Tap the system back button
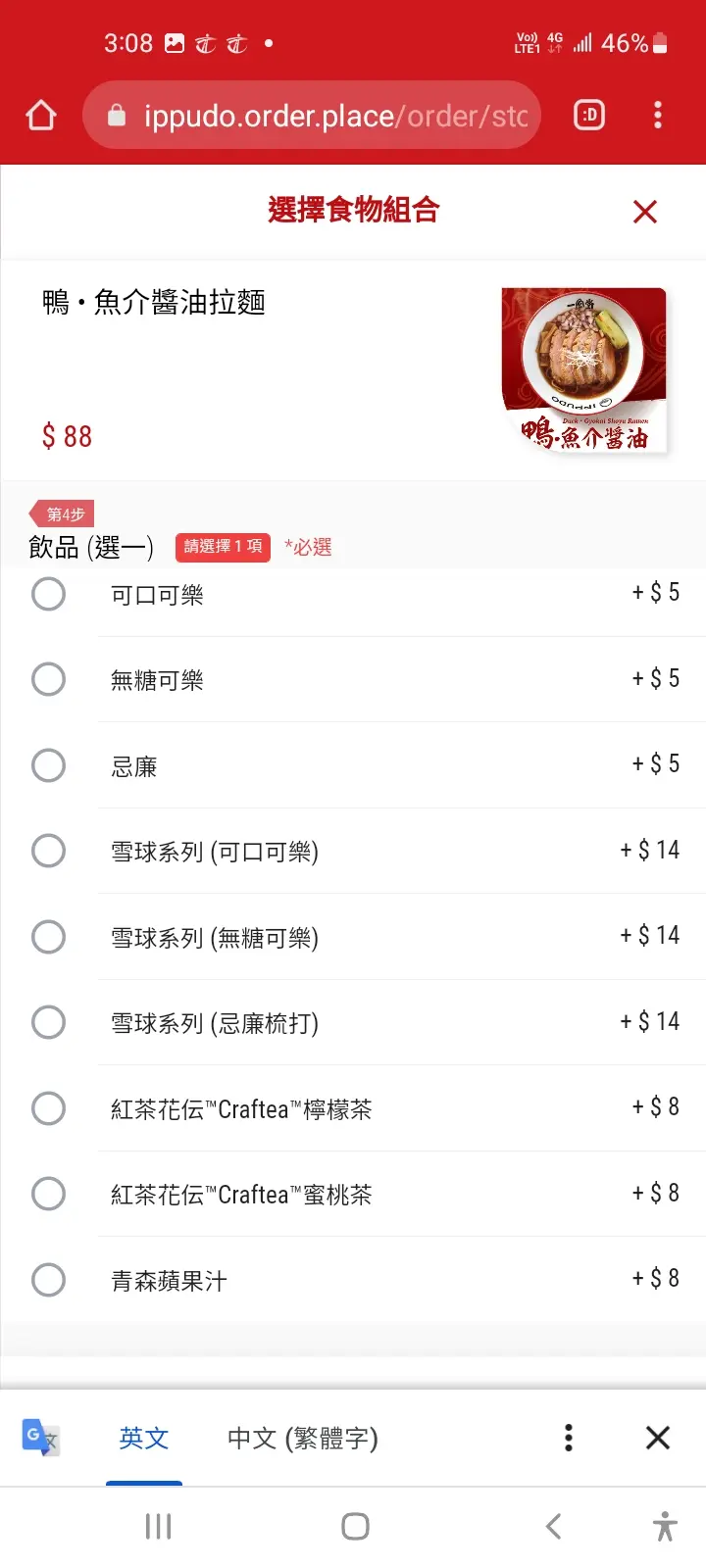 pyautogui.click(x=553, y=1526)
